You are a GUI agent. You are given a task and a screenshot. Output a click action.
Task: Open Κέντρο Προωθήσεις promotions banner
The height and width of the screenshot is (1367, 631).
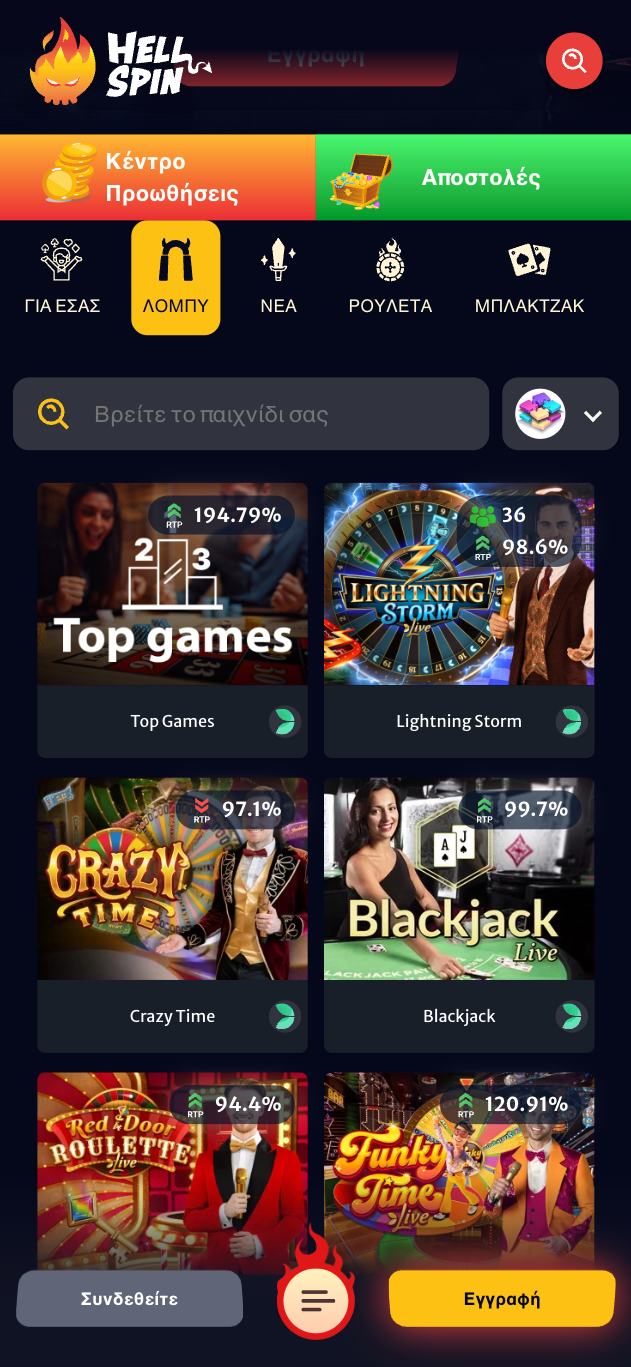point(158,177)
